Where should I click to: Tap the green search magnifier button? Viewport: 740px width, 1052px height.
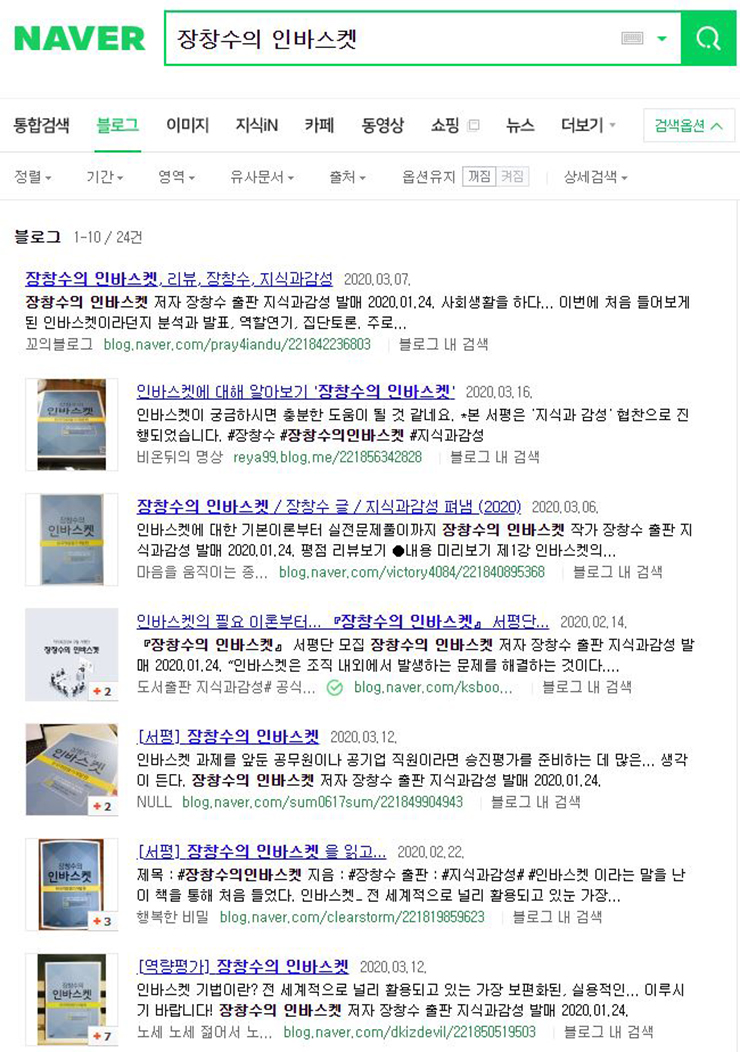tap(708, 39)
